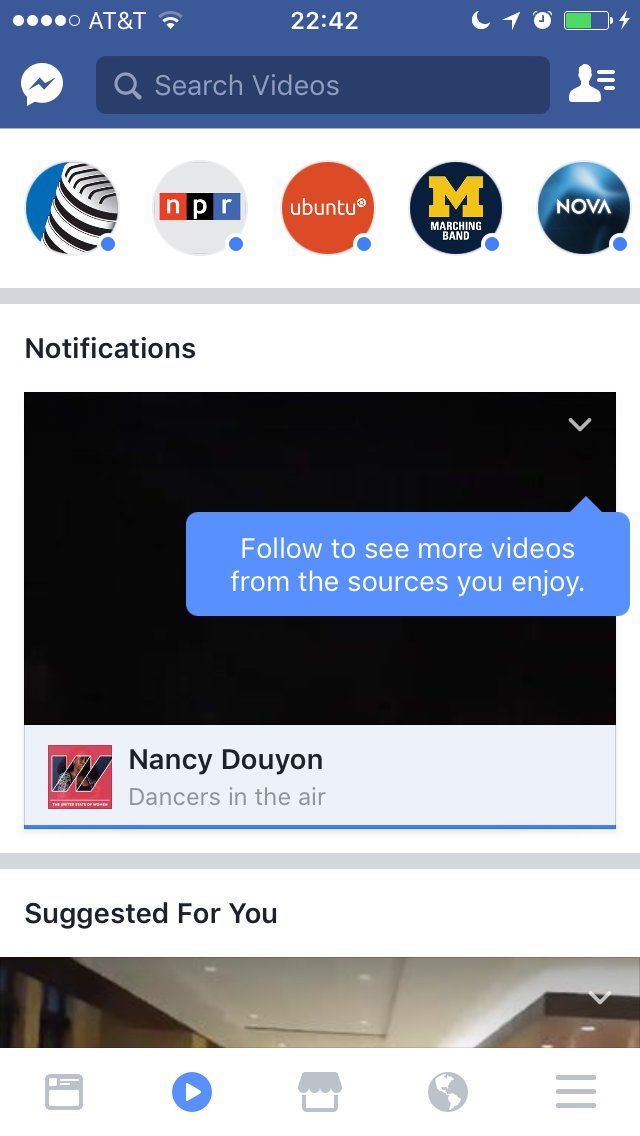Screen dimensions: 640x1136
Task: Open the NOVA video channel
Action: (584, 208)
